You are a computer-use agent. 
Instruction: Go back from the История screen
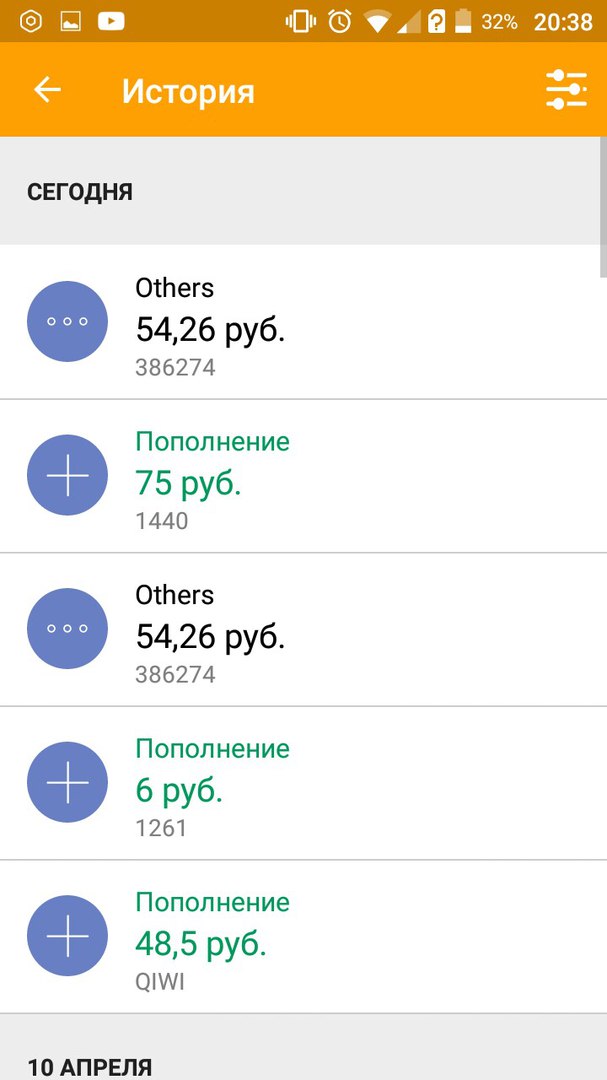48,90
